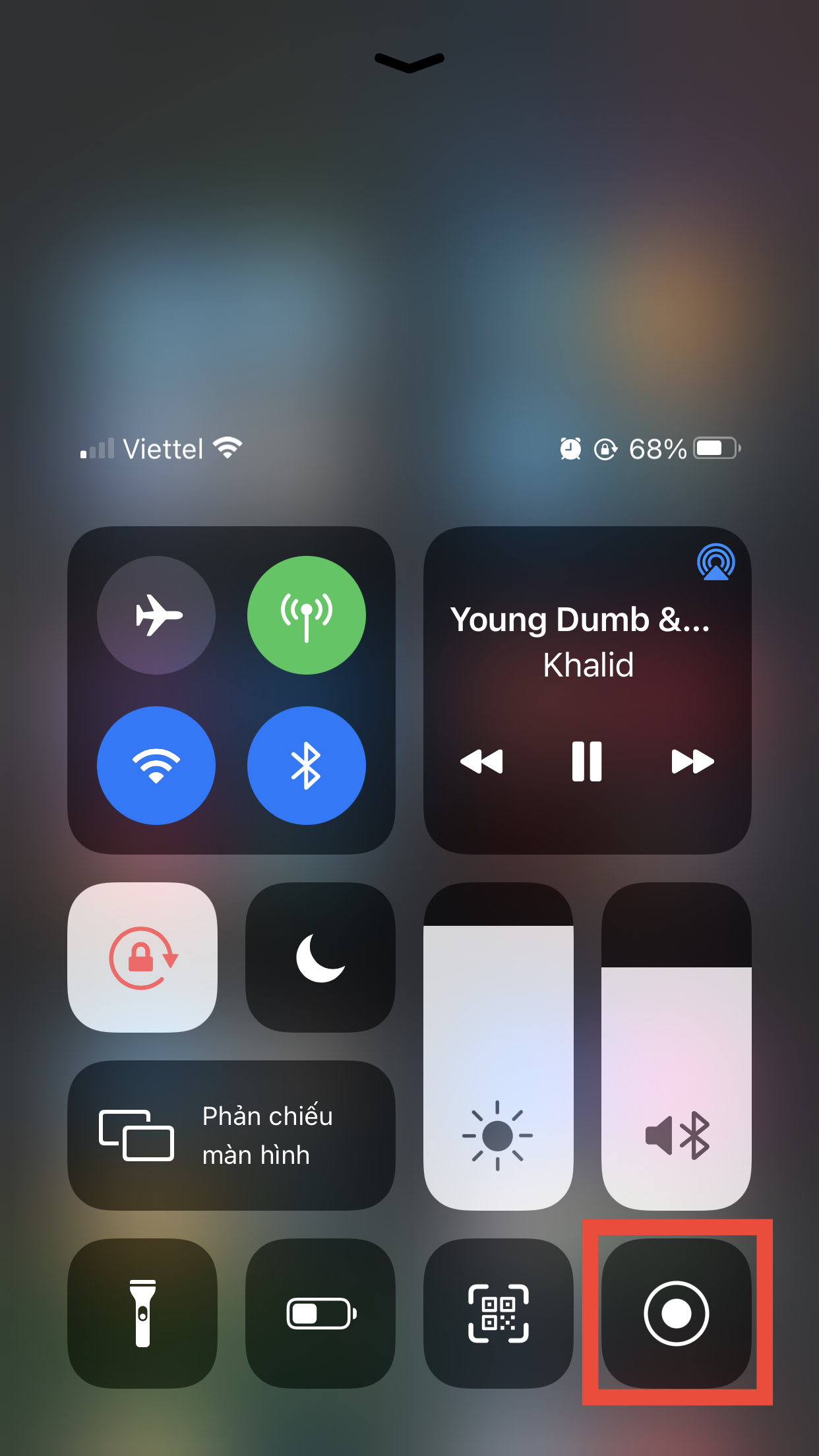This screenshot has height=1456, width=819.
Task: Enable Do Not Disturb moon mode
Action: pyautogui.click(x=320, y=957)
